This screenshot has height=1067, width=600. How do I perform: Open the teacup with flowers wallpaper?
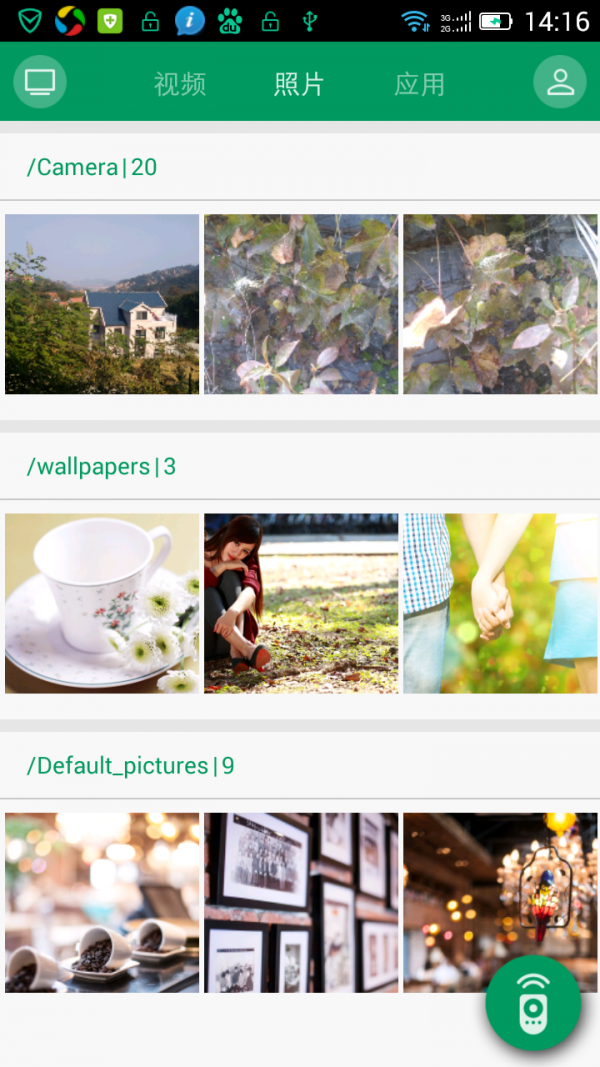point(102,603)
